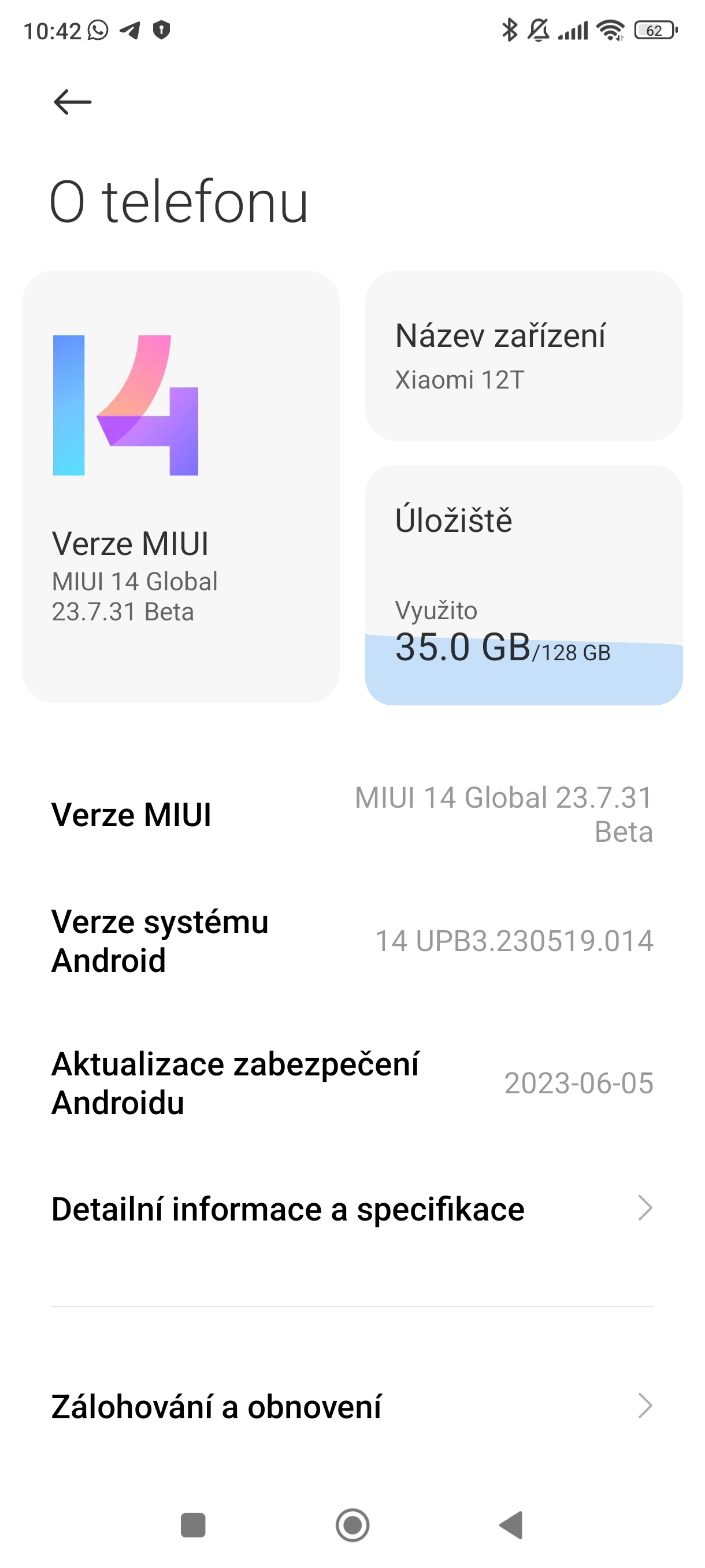The height and width of the screenshot is (1568, 705).
Task: Open recent apps from navigation bar
Action: pos(193,1525)
